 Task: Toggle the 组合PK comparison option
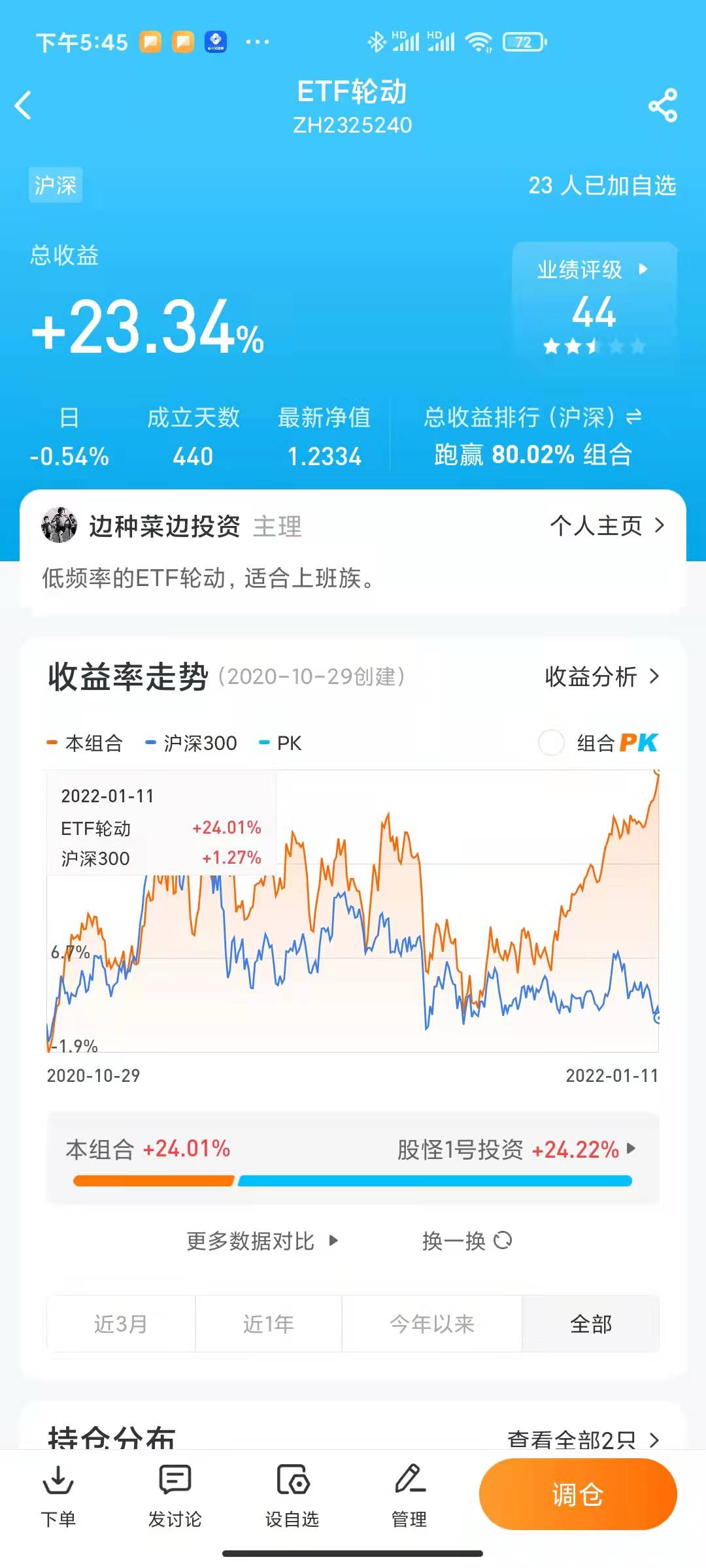(551, 743)
